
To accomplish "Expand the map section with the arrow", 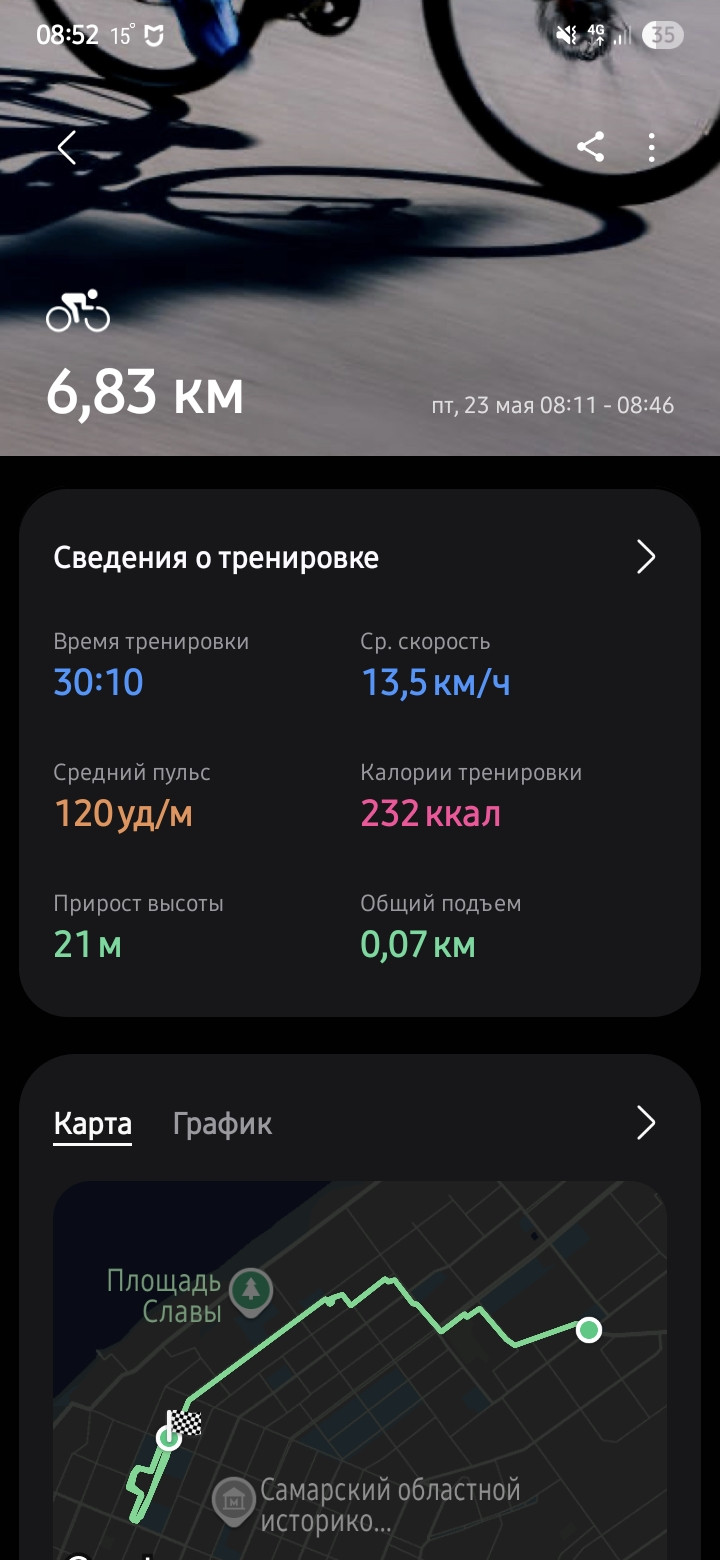I will pos(646,1123).
